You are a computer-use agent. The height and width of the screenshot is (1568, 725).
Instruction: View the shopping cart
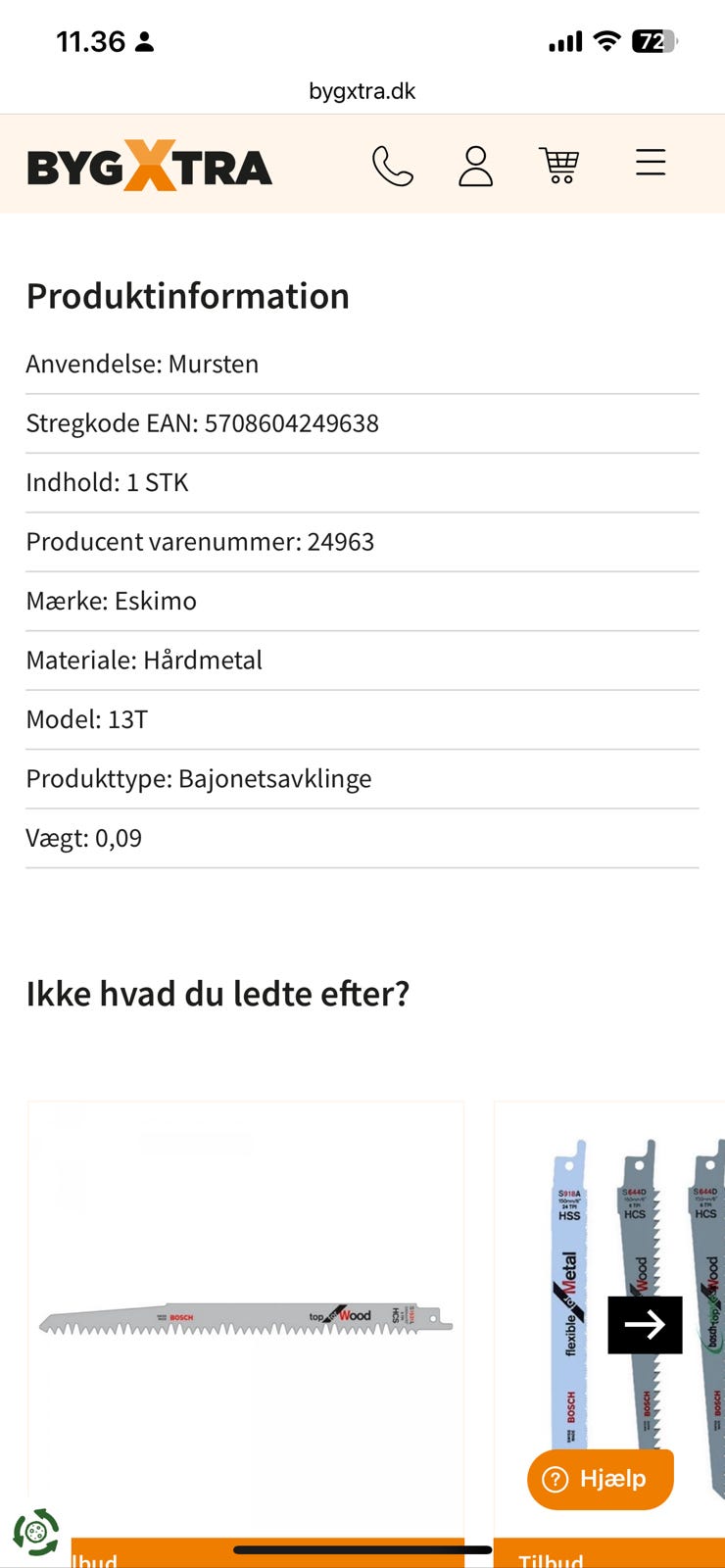pyautogui.click(x=559, y=166)
